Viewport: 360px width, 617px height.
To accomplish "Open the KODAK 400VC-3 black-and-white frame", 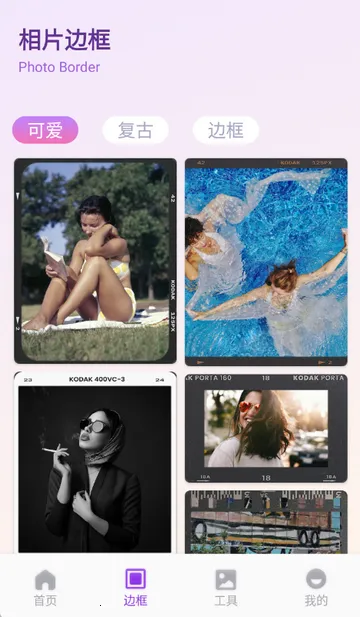I will [95, 462].
